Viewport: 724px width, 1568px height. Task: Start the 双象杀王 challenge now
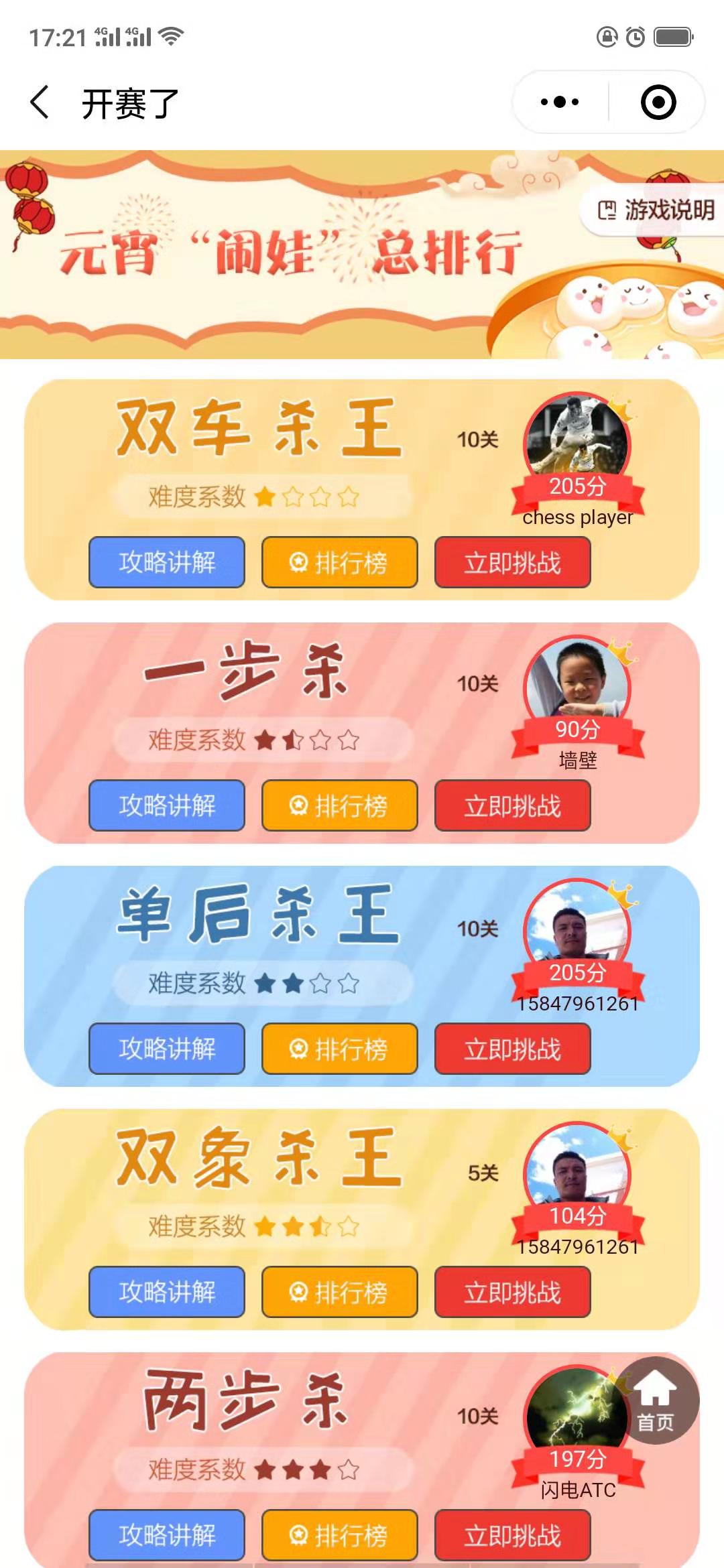[x=512, y=1292]
